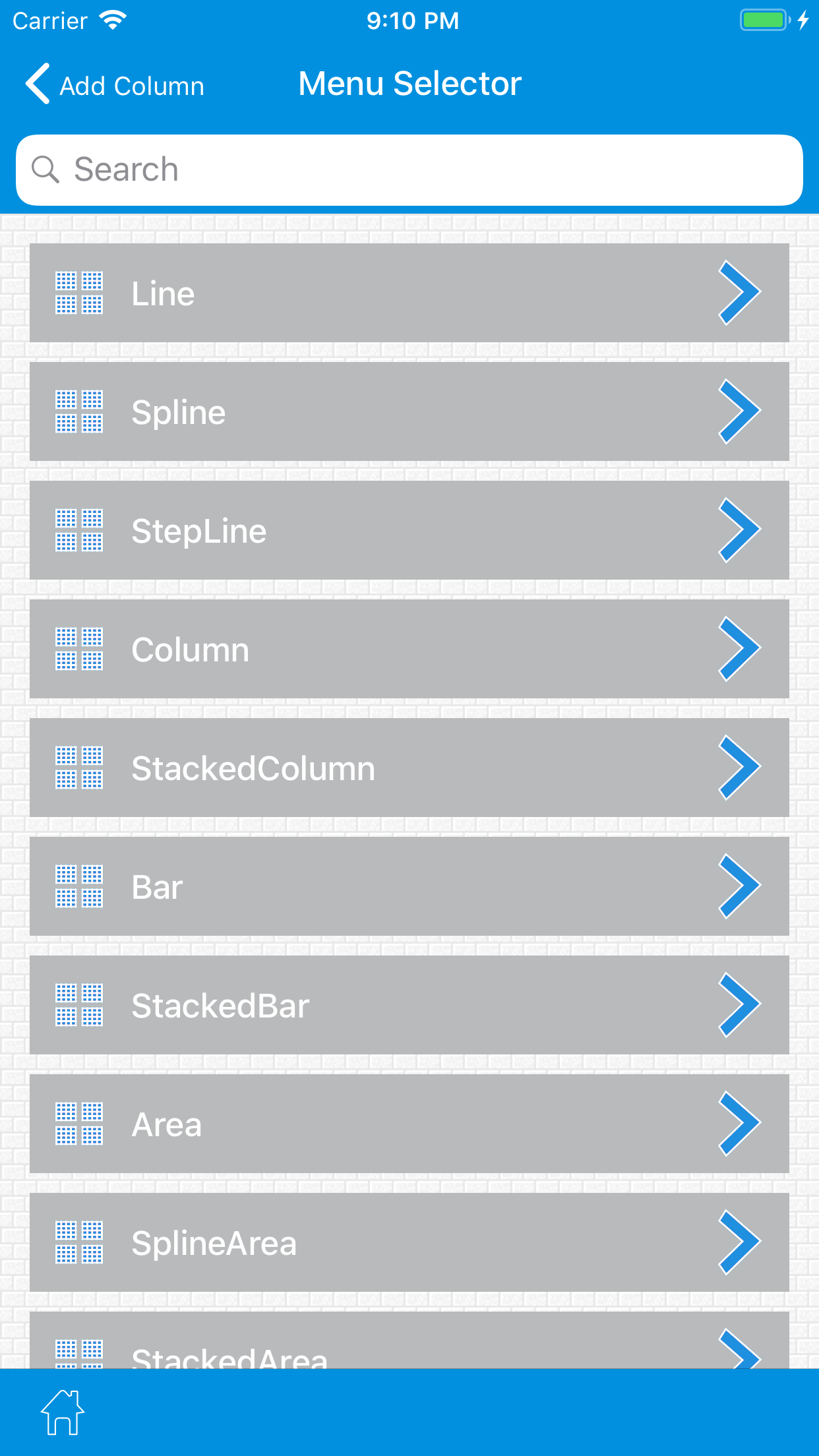
Task: Open the Spline options via its chevron
Action: 739,411
